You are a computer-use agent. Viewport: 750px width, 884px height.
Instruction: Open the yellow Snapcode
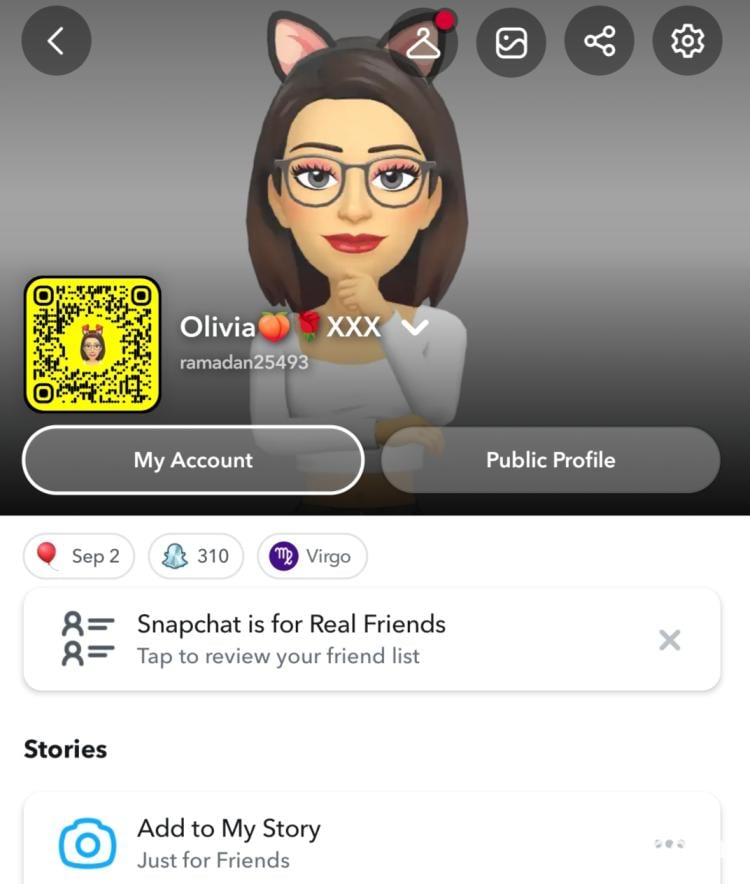(x=92, y=344)
